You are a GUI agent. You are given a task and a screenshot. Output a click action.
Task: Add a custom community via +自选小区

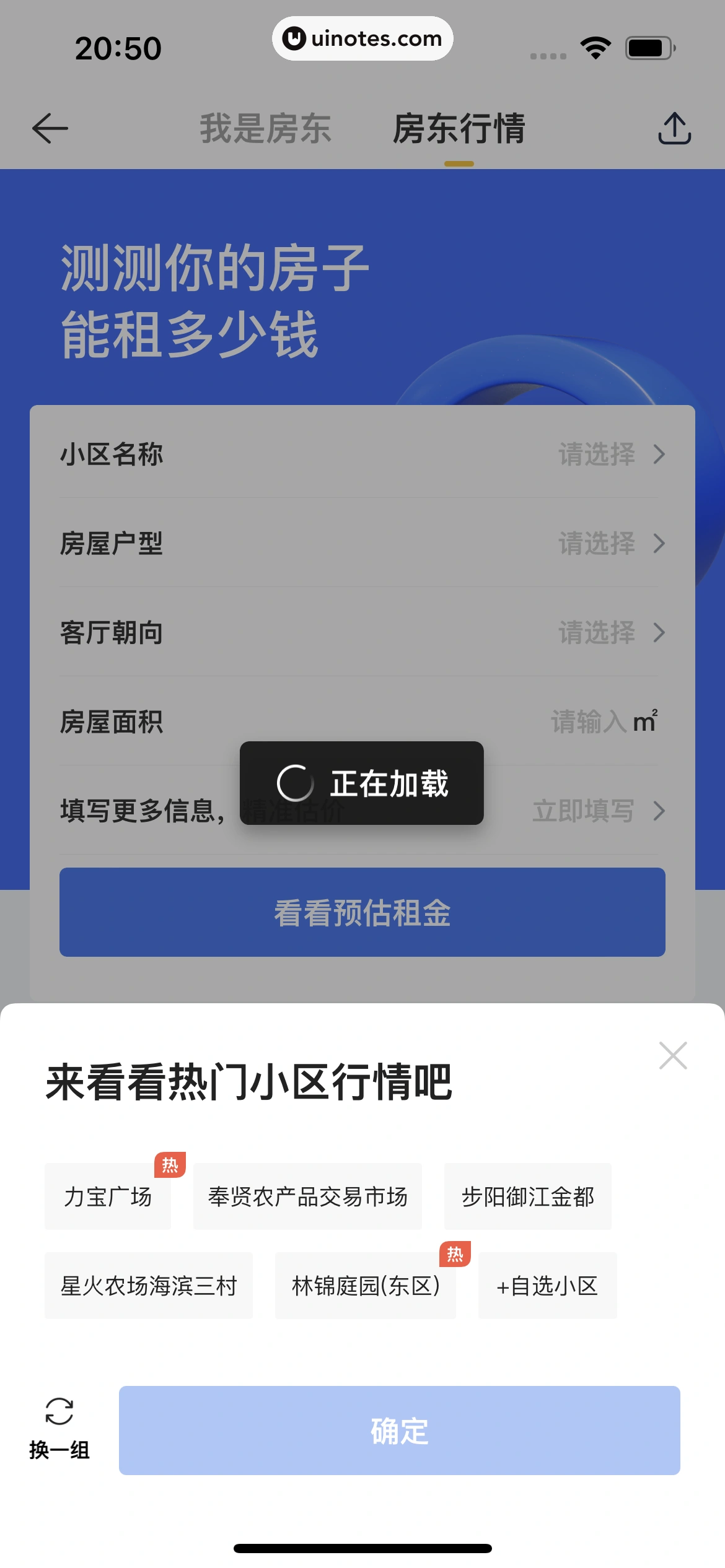[x=547, y=1286]
